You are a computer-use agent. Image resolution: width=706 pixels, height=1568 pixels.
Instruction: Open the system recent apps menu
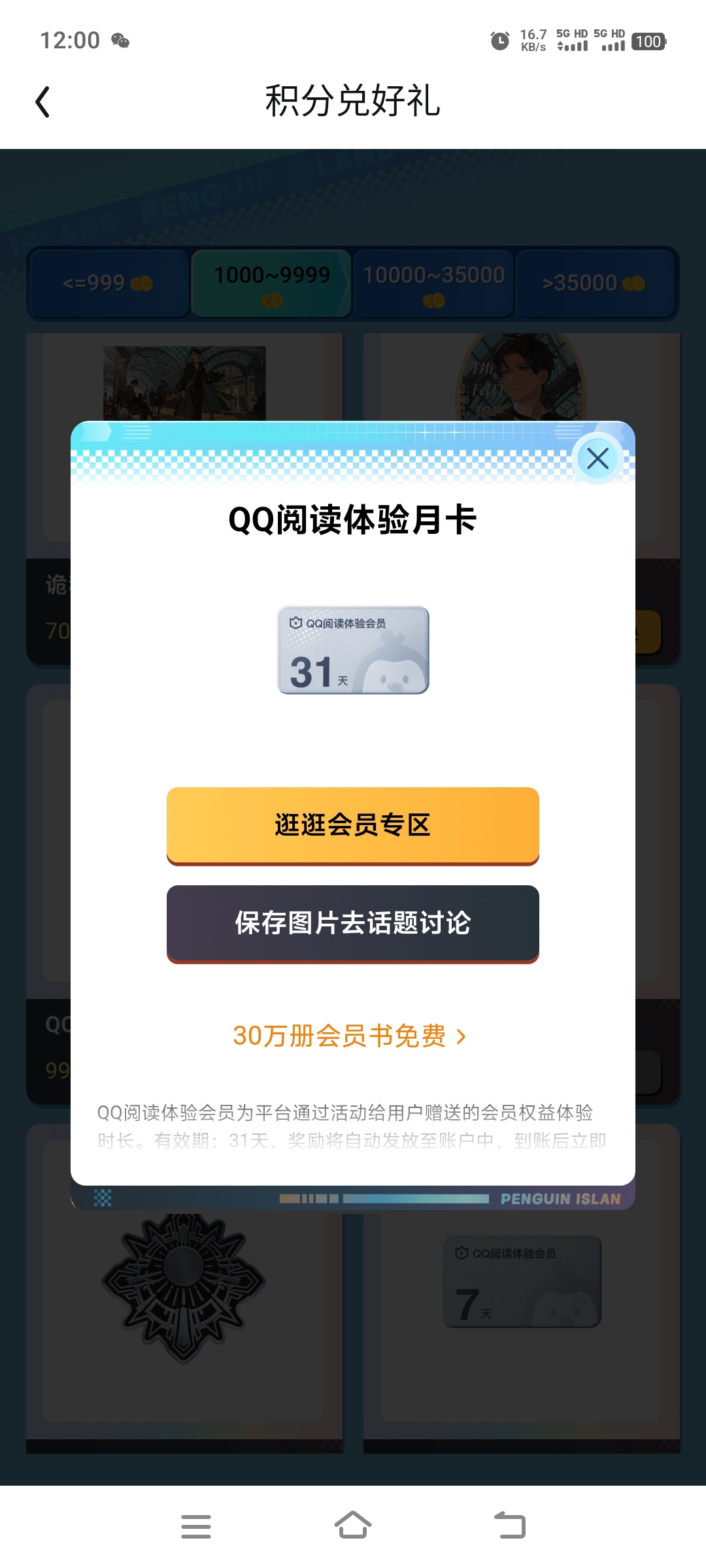[x=196, y=1526]
